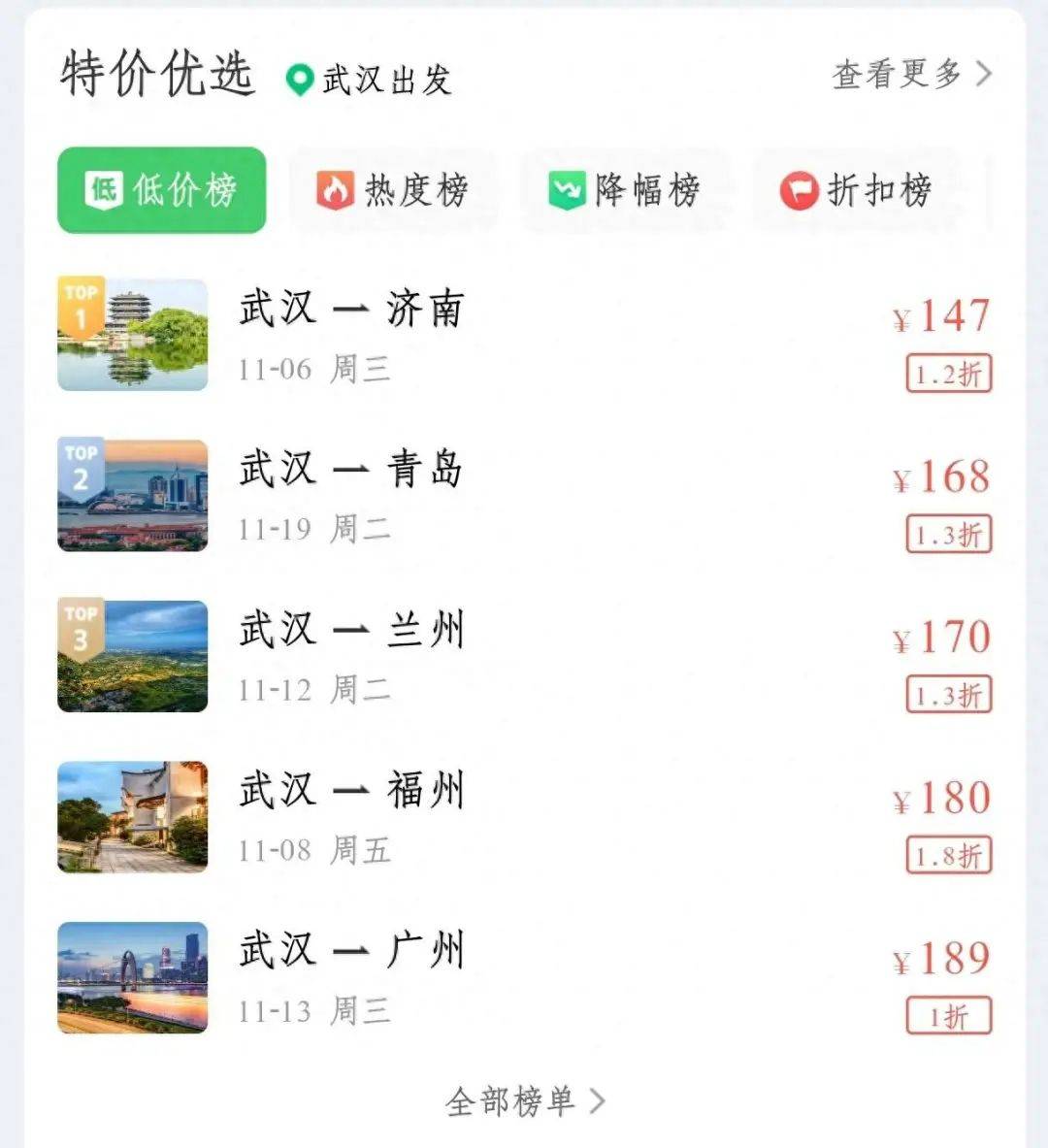Switch to the 降幅榜 tab
Screen dimensions: 1048x1148
(625, 190)
